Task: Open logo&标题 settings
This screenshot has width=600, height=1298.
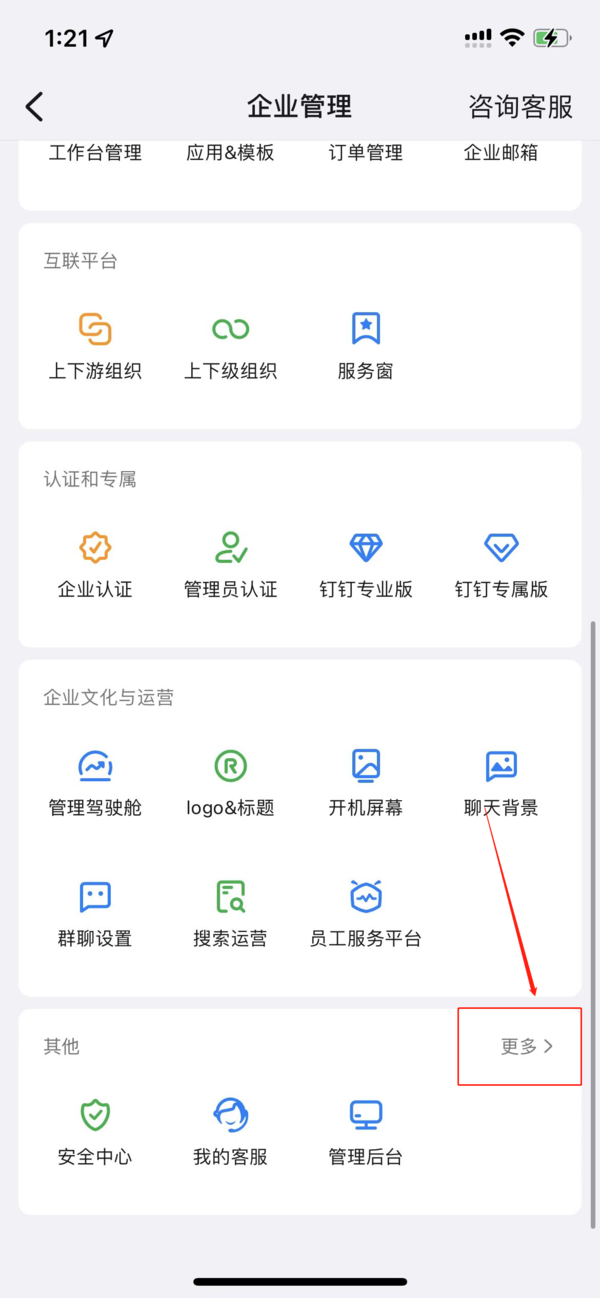Action: coord(230,782)
